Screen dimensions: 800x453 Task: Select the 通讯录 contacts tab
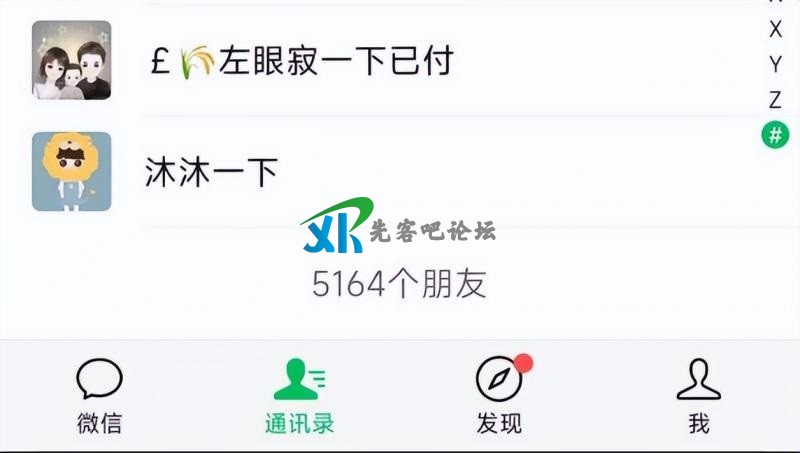click(299, 396)
